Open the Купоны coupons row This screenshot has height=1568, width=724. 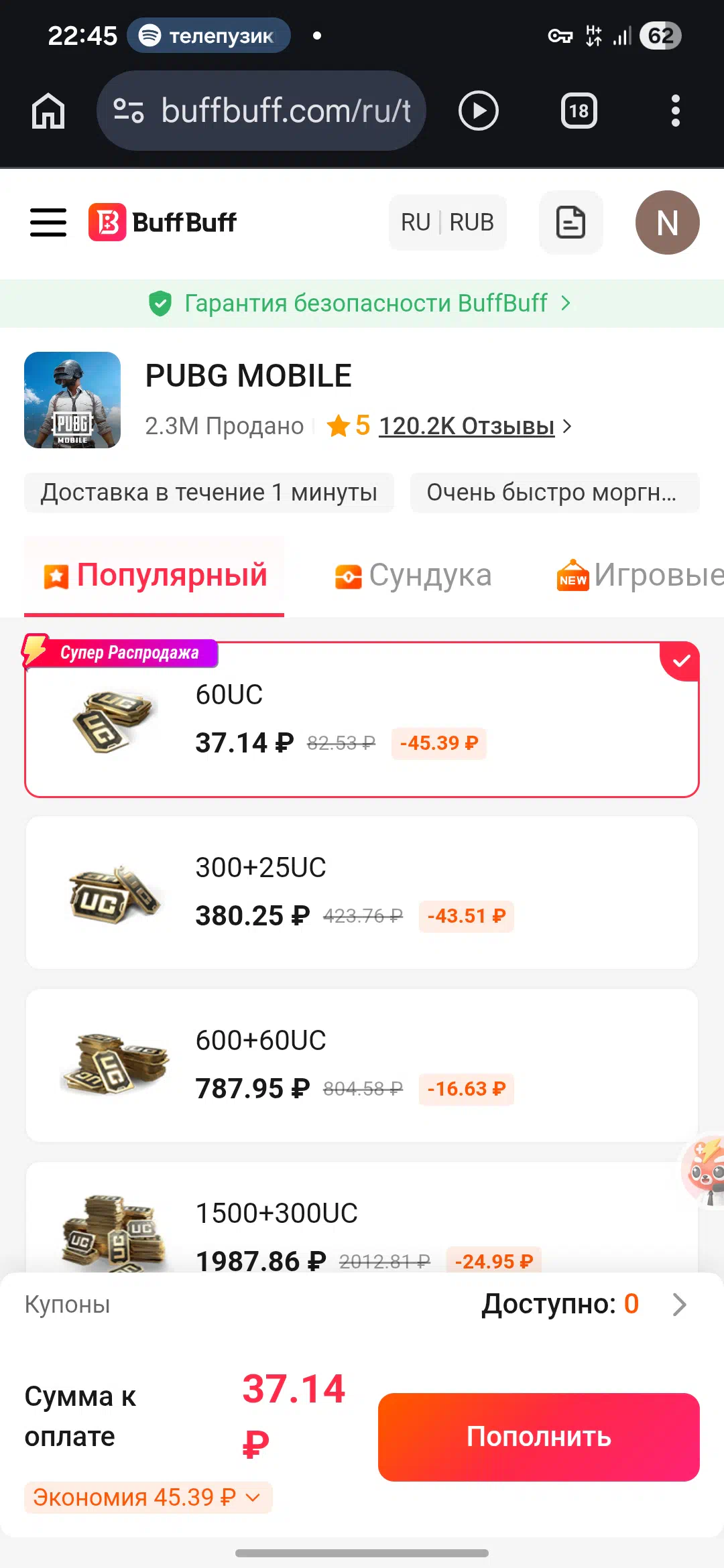pos(362,1304)
